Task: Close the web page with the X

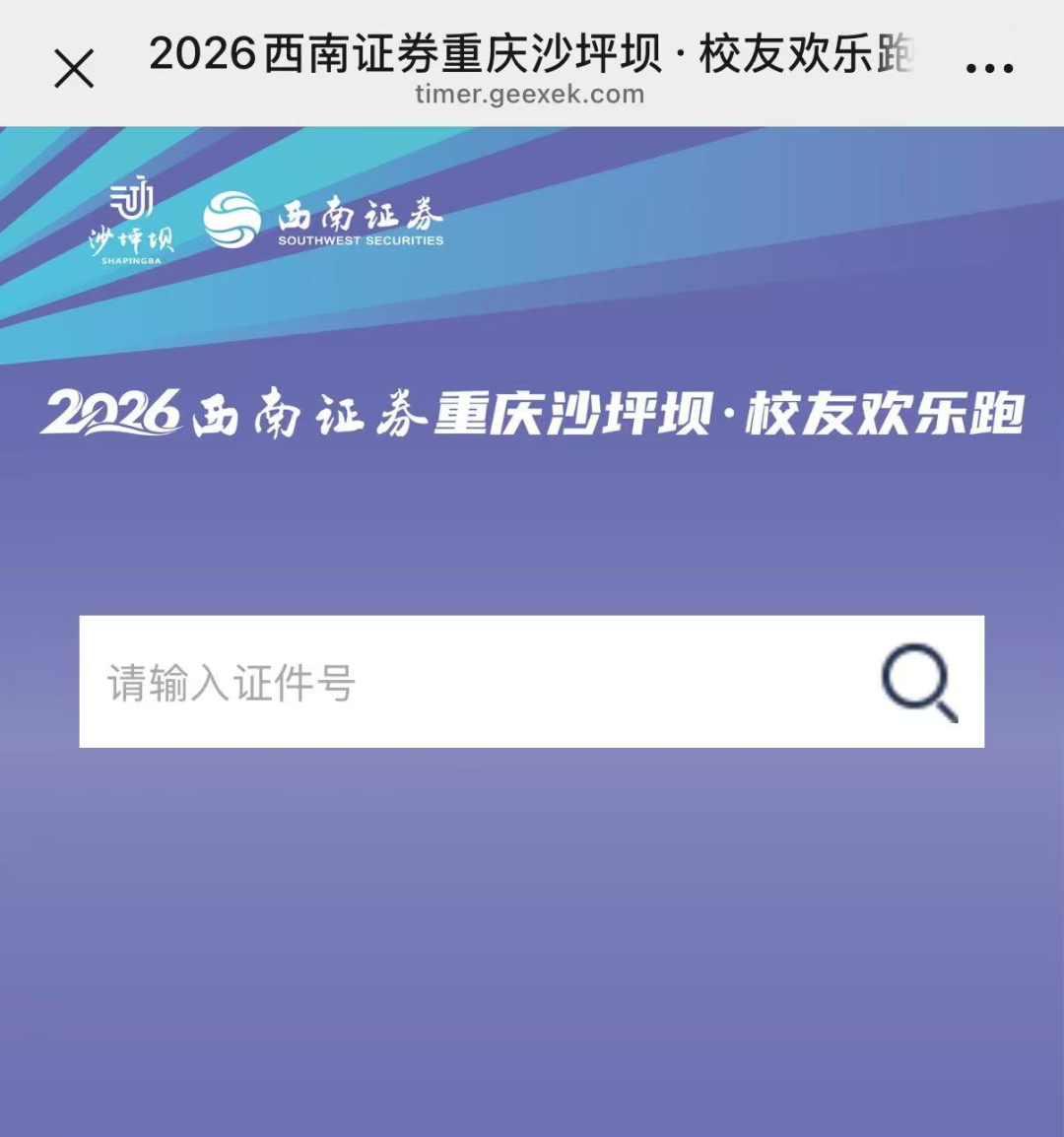Action: point(74,69)
